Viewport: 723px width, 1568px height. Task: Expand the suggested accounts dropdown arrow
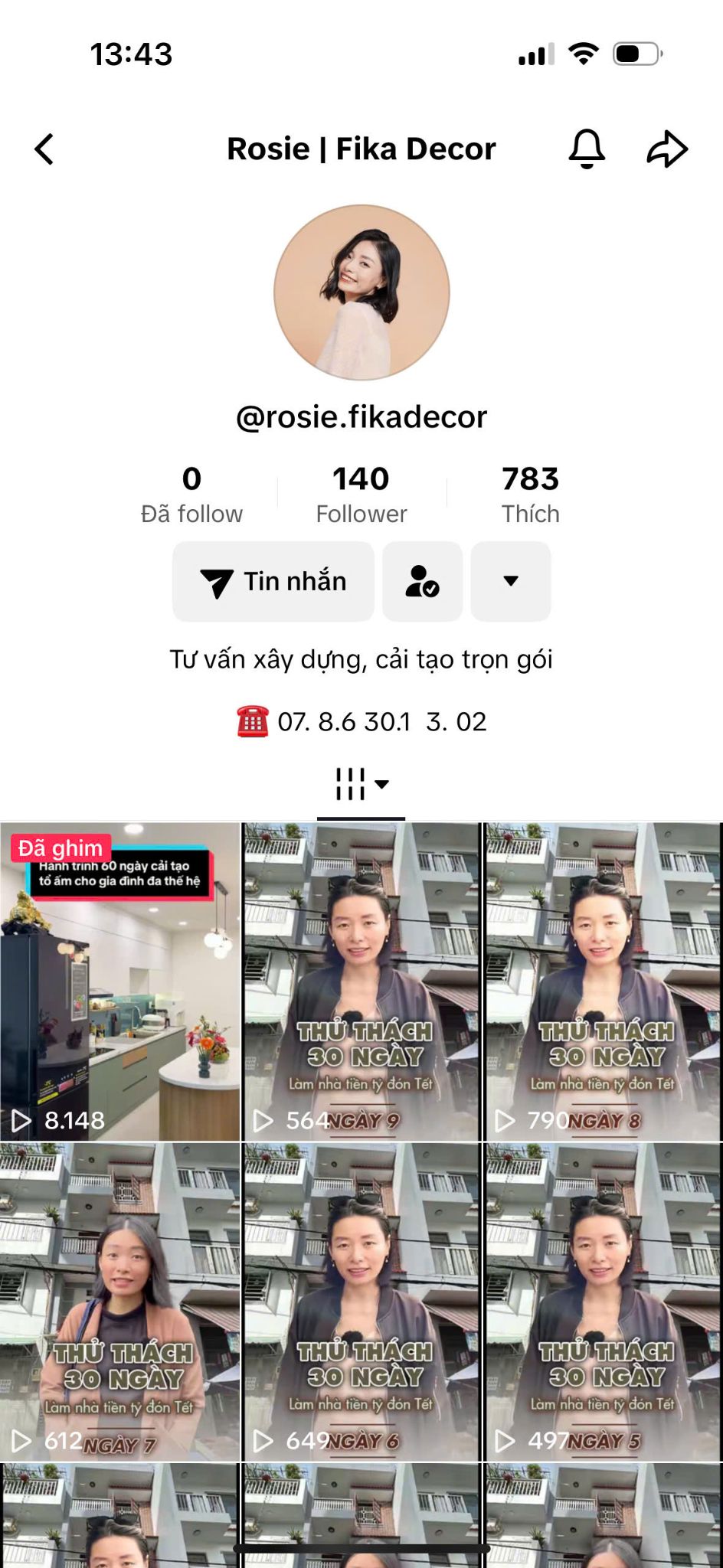click(x=511, y=582)
